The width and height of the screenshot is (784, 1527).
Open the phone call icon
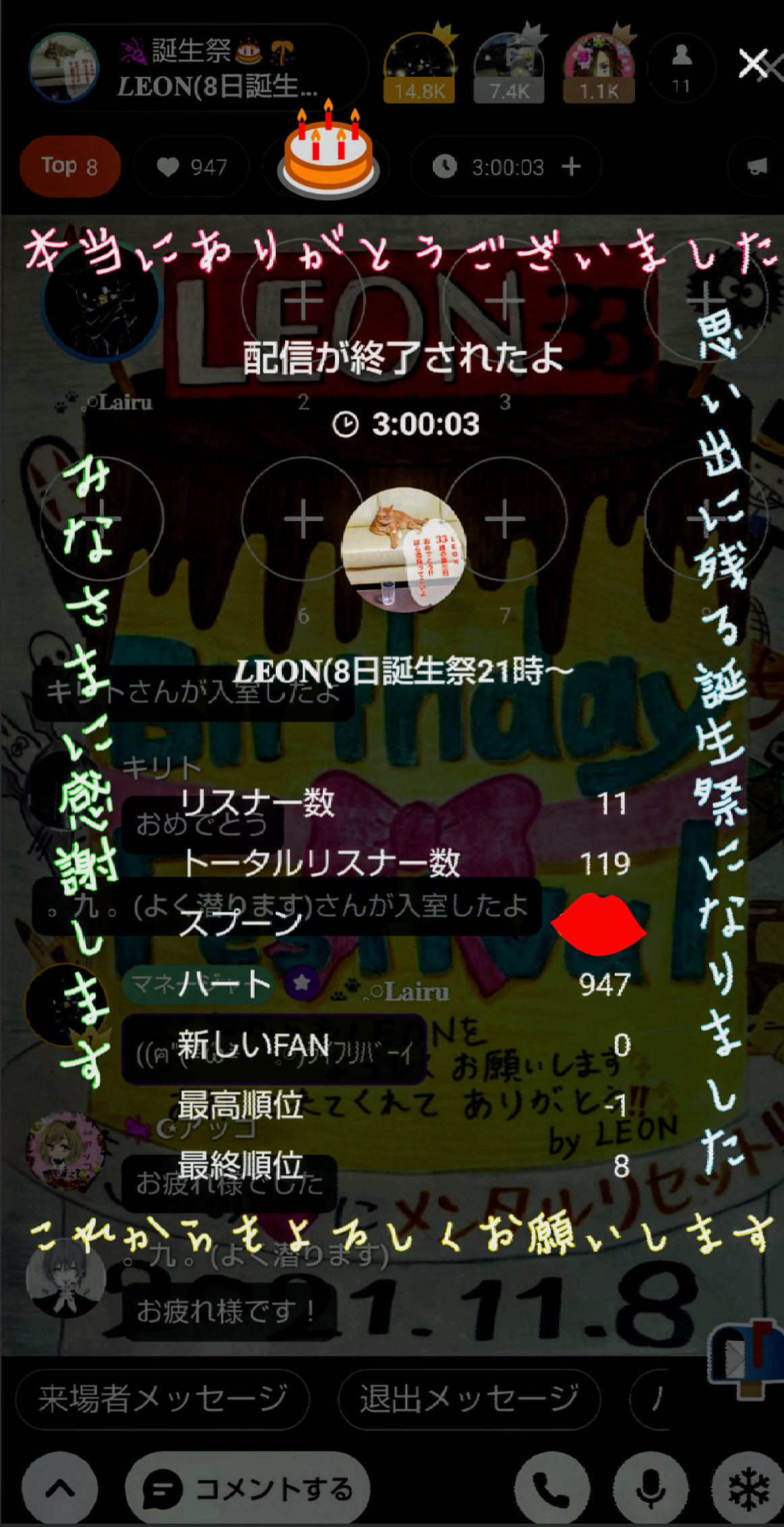coord(552,1489)
